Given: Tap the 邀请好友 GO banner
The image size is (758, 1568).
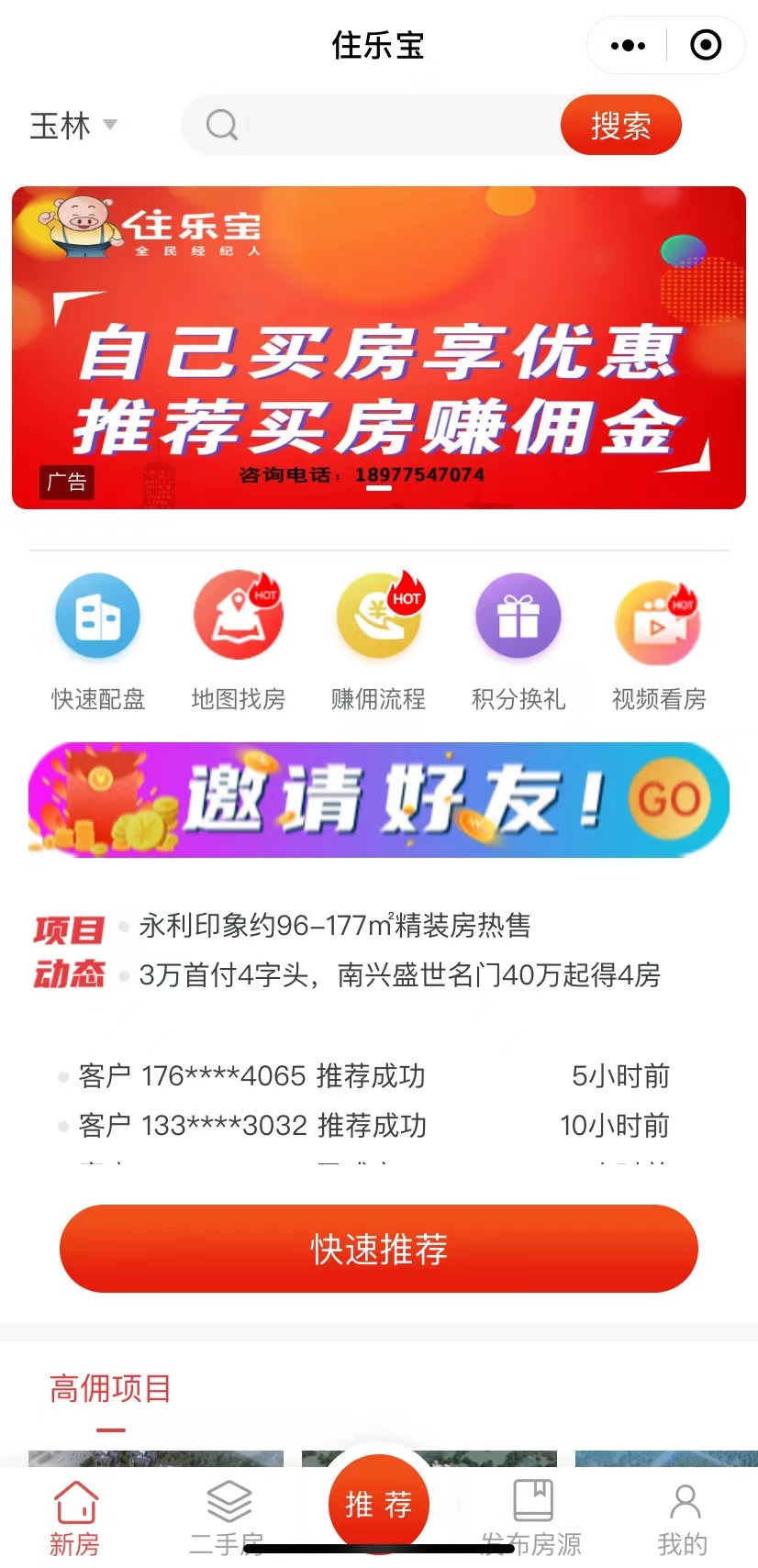Looking at the screenshot, I should coord(378,799).
